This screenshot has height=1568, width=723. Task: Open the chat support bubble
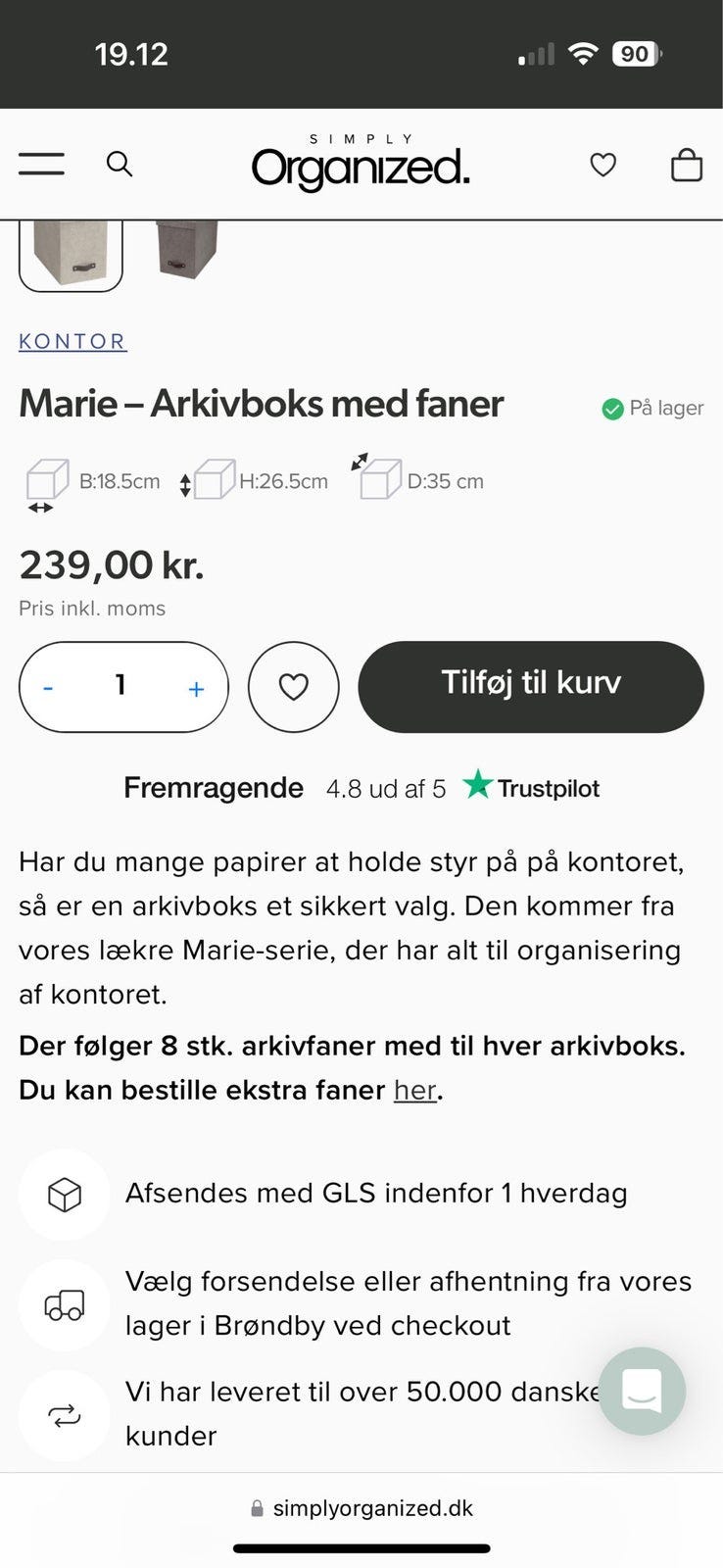click(x=642, y=1391)
